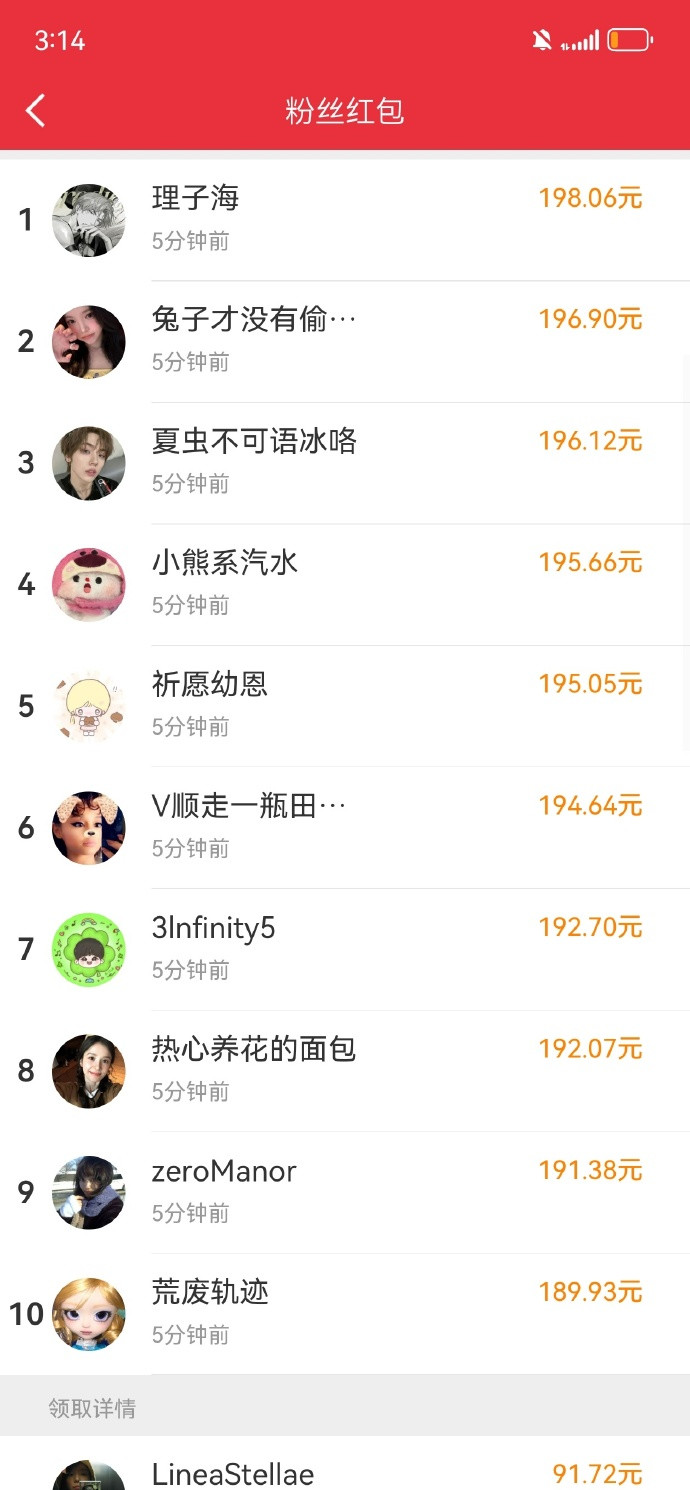The width and height of the screenshot is (690, 1490).
Task: View 夏虫不可语冰咯's profile
Action: click(254, 442)
